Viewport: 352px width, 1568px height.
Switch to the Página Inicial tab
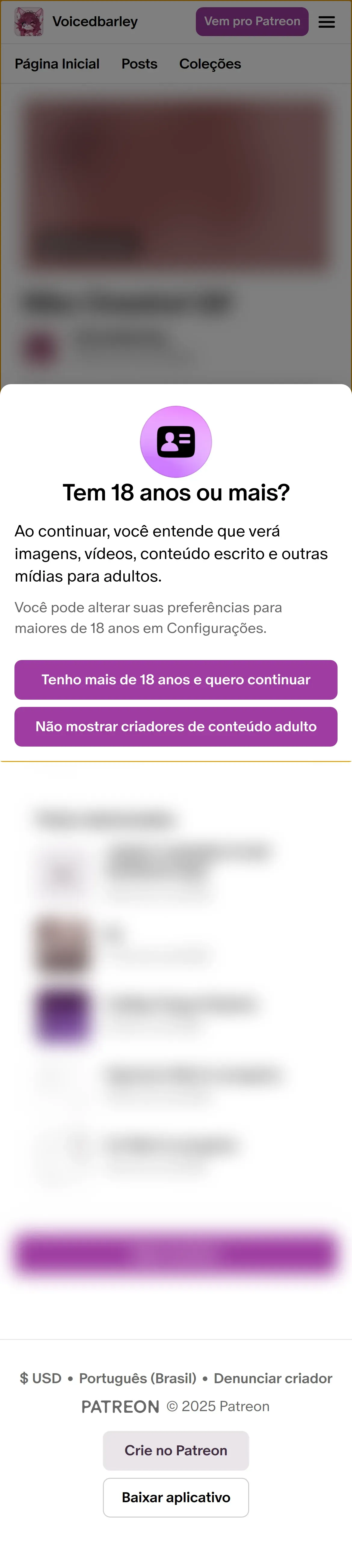[x=57, y=64]
